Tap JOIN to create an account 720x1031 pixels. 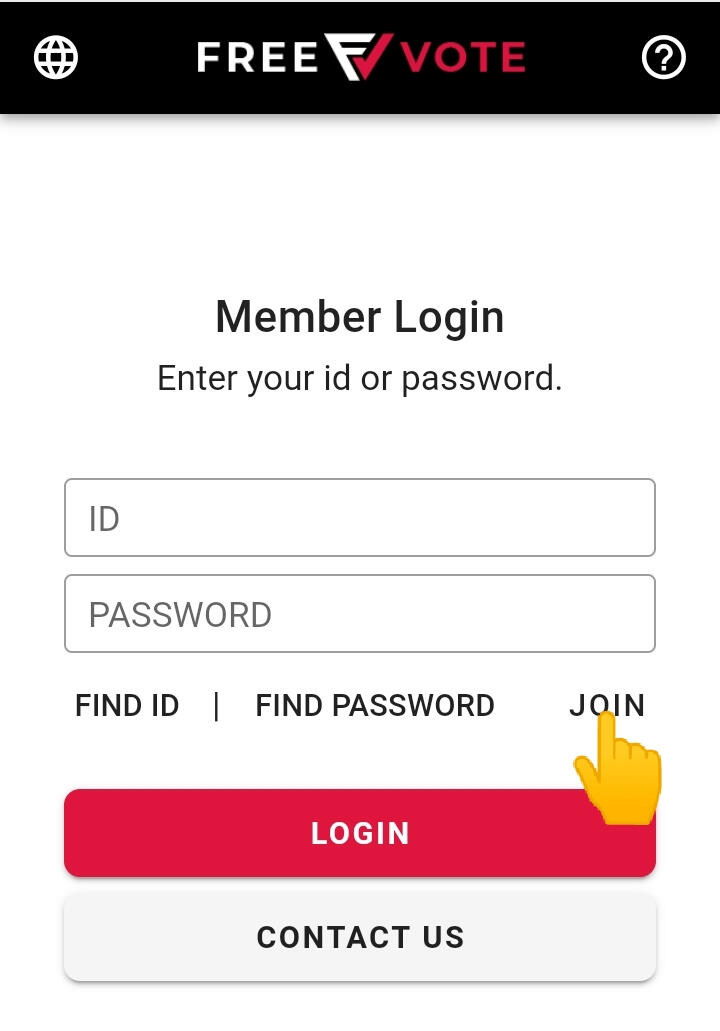606,705
